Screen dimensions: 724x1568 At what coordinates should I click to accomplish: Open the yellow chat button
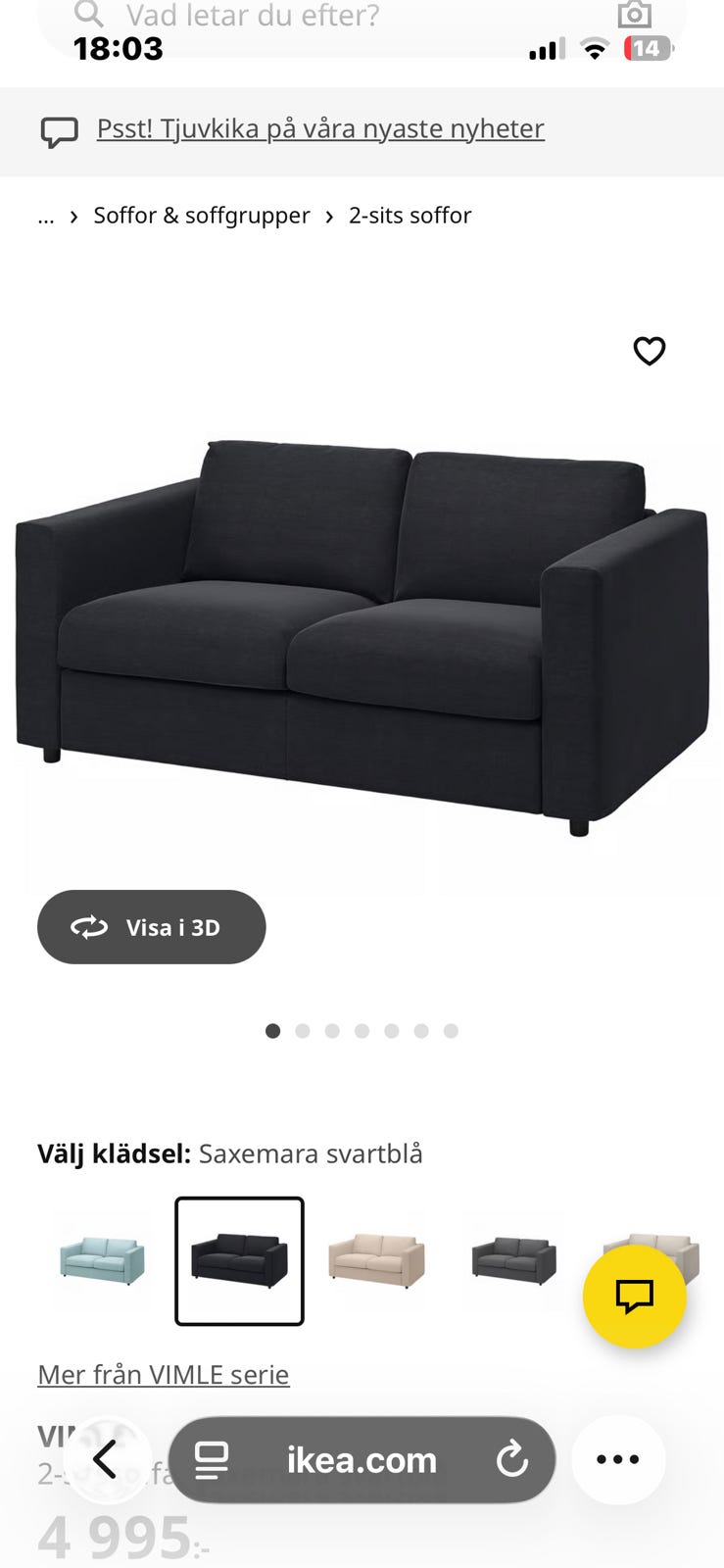(634, 1297)
